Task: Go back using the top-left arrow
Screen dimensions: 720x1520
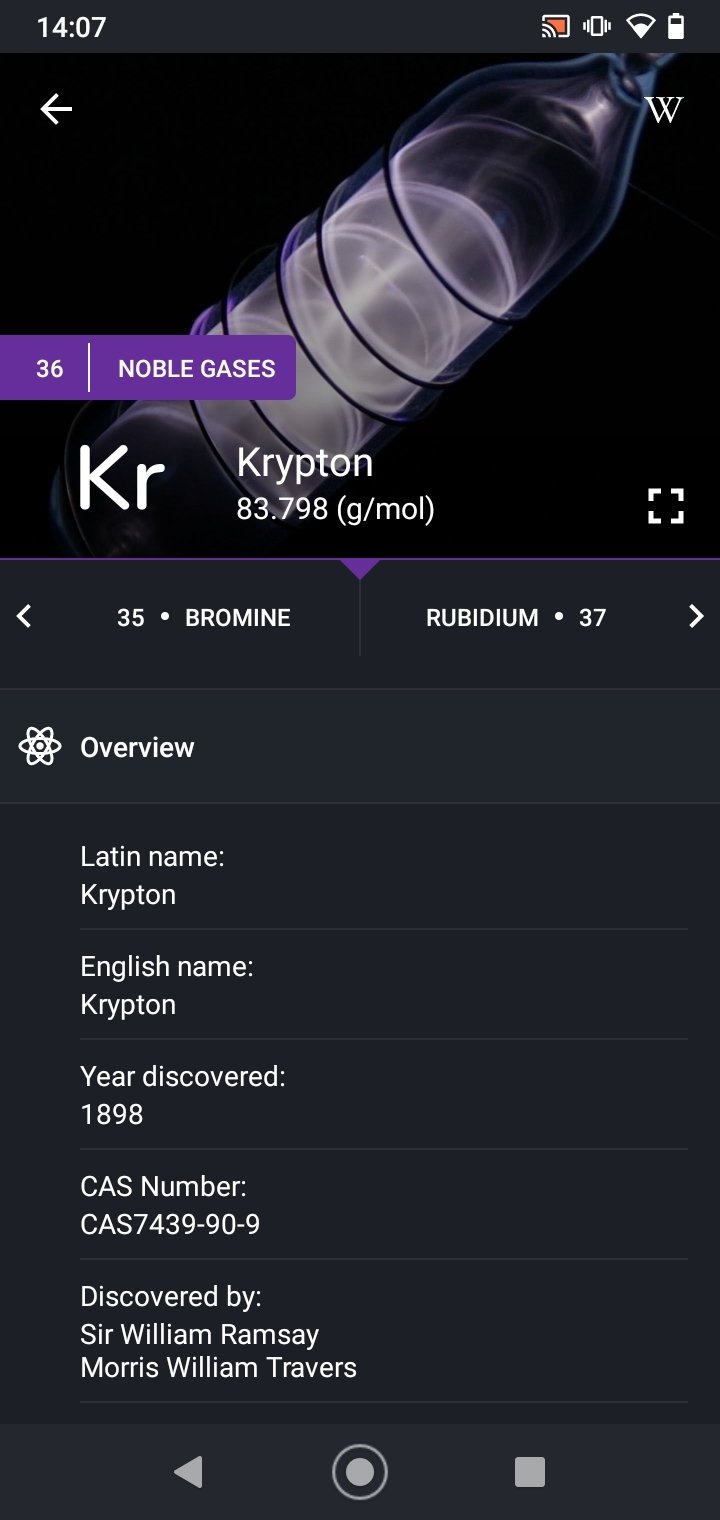Action: (x=56, y=109)
